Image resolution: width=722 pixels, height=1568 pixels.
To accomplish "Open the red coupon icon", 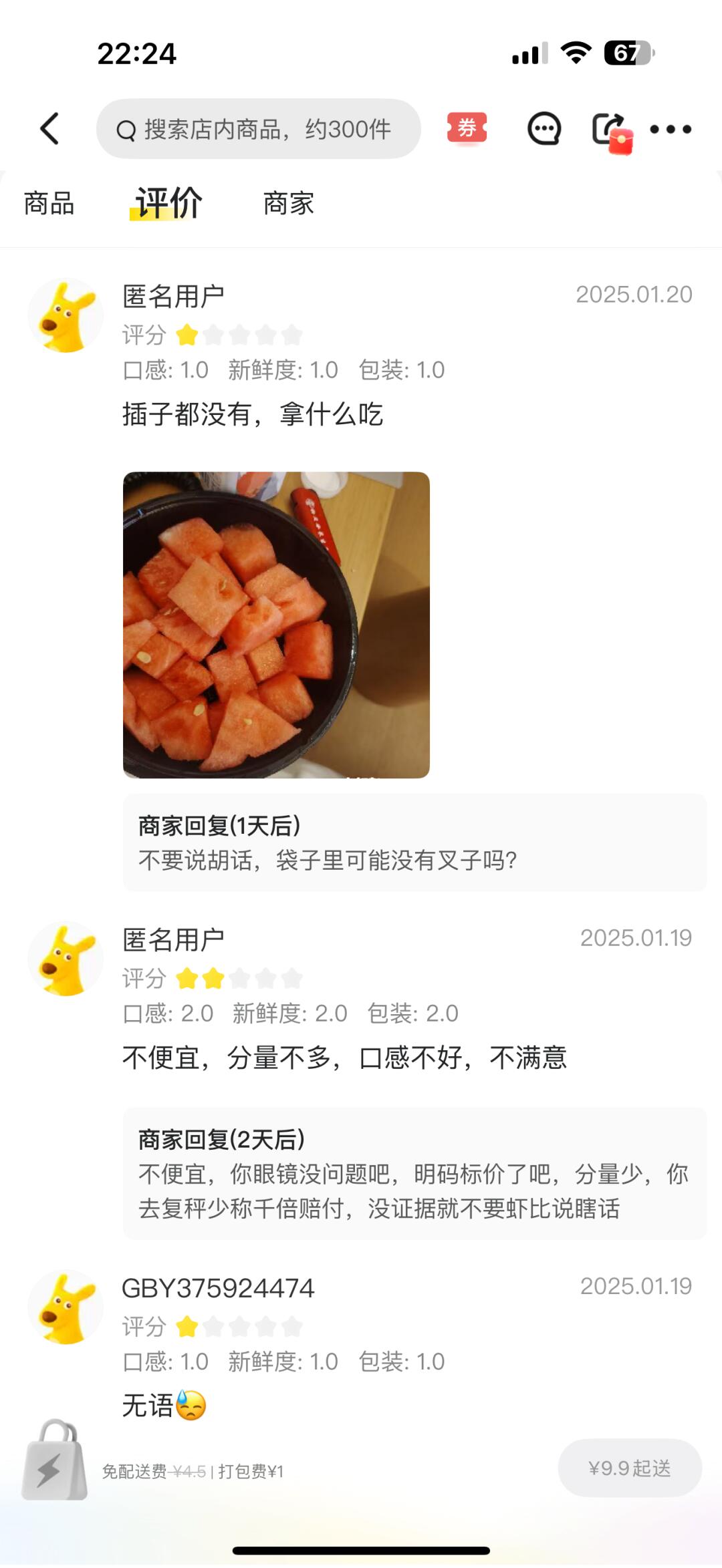I will [x=467, y=128].
